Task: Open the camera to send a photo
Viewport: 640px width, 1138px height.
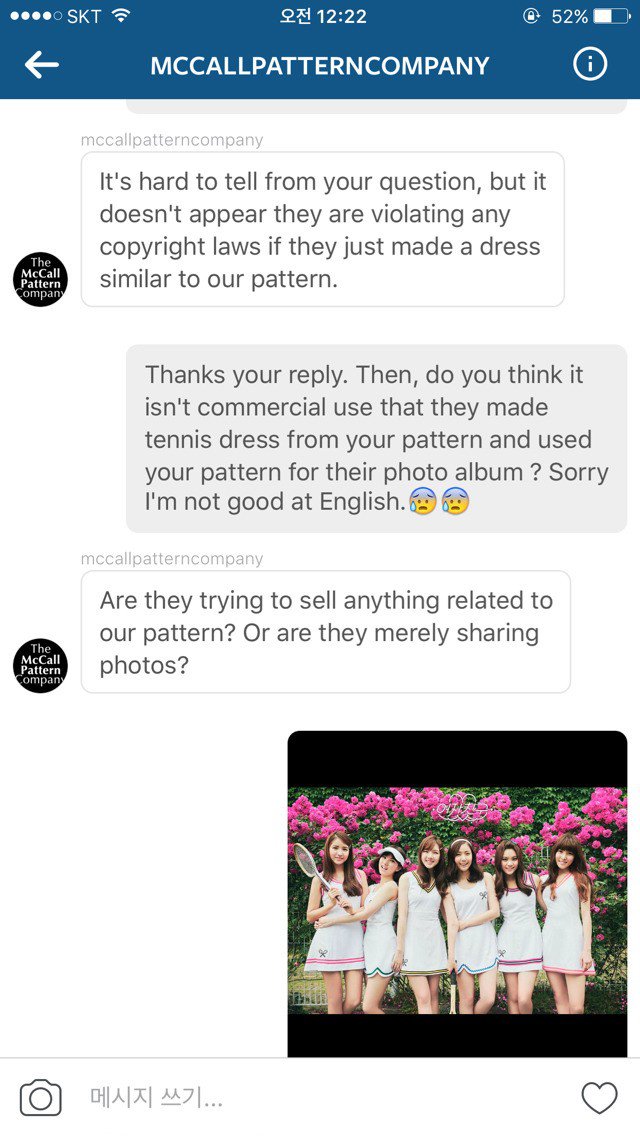Action: coord(41,1098)
